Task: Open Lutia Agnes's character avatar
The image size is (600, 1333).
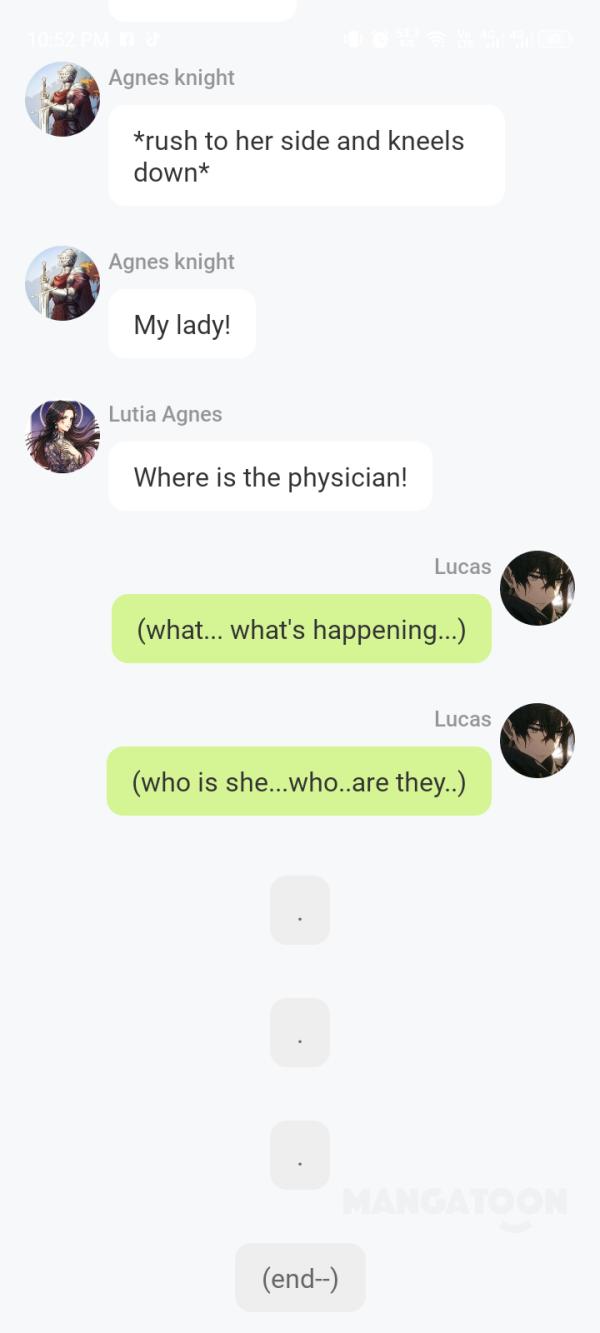Action: (62, 436)
